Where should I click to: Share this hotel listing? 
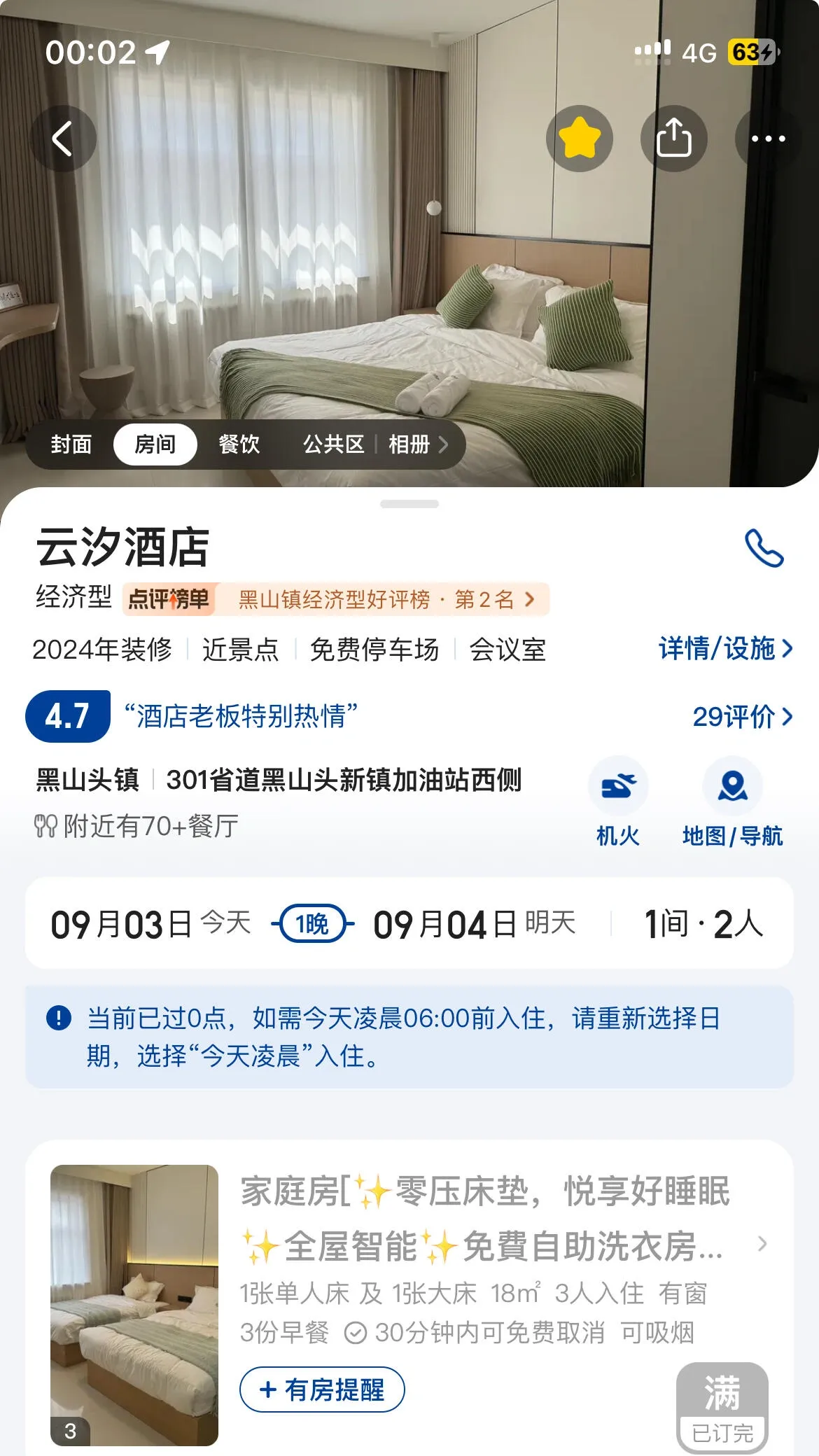673,138
